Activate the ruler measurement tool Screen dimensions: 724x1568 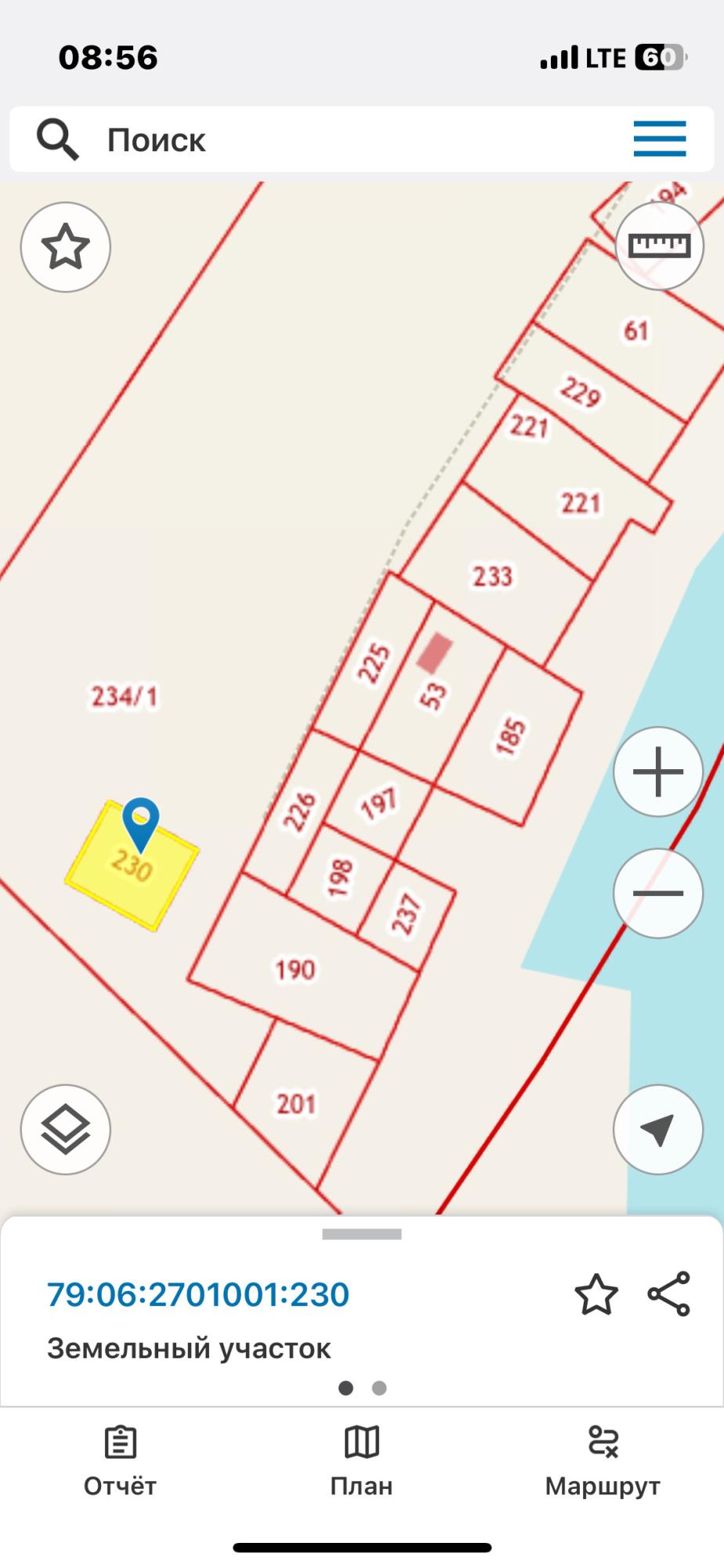pos(659,246)
